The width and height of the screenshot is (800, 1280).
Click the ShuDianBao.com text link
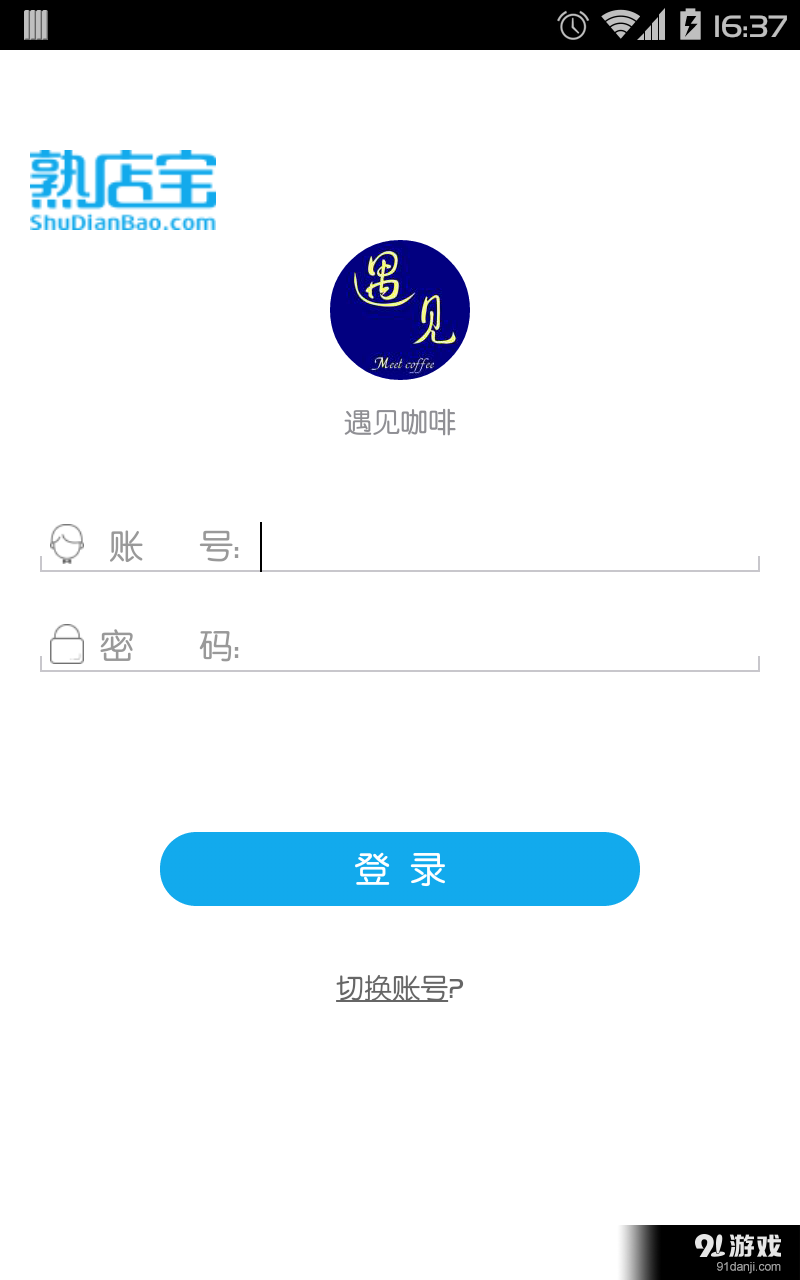coord(122,222)
